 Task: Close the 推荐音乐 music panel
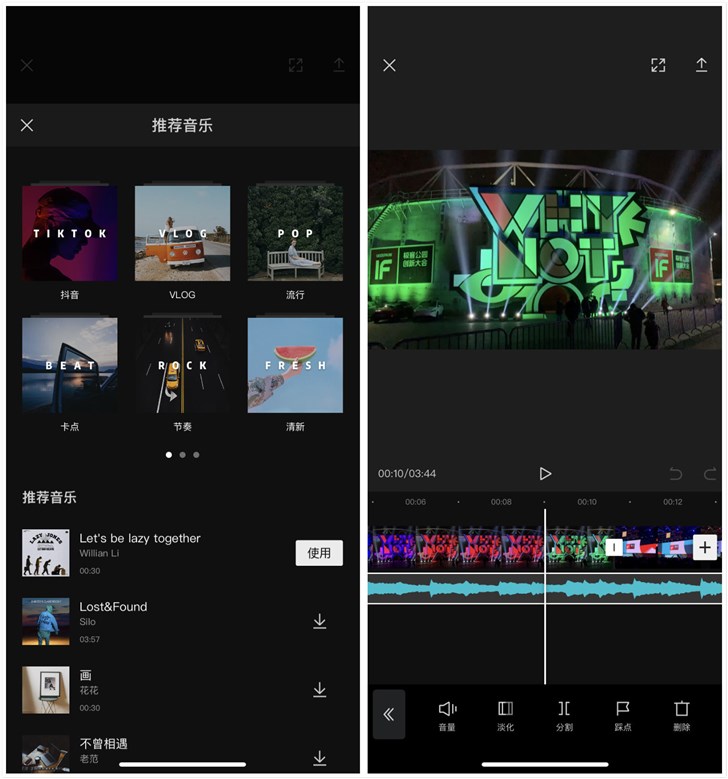coord(26,125)
